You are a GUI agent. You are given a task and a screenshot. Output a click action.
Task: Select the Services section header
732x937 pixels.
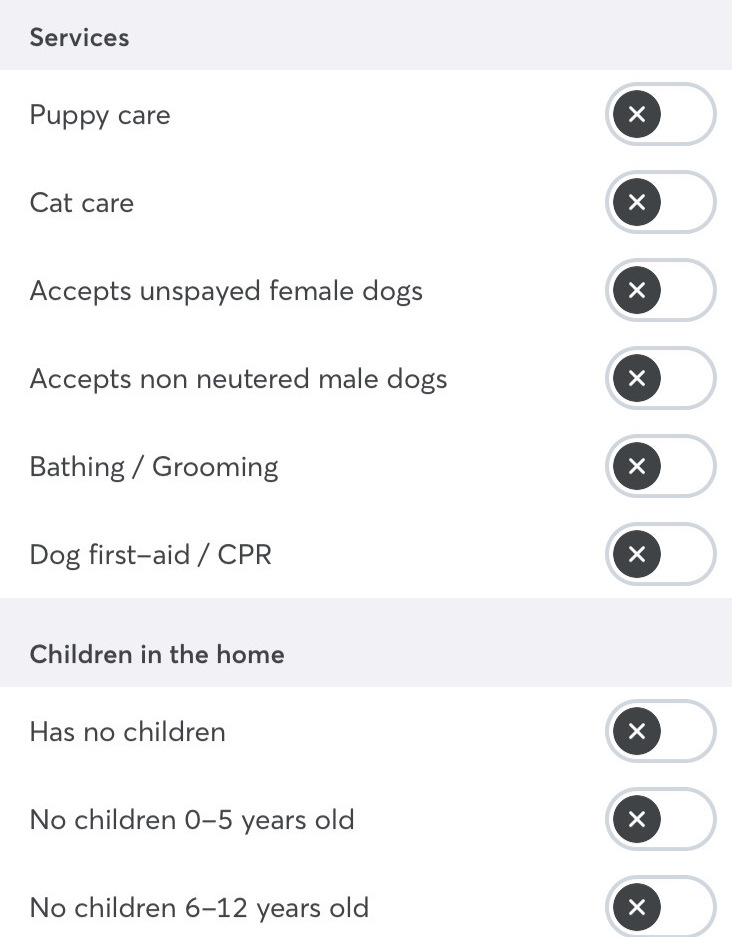79,37
